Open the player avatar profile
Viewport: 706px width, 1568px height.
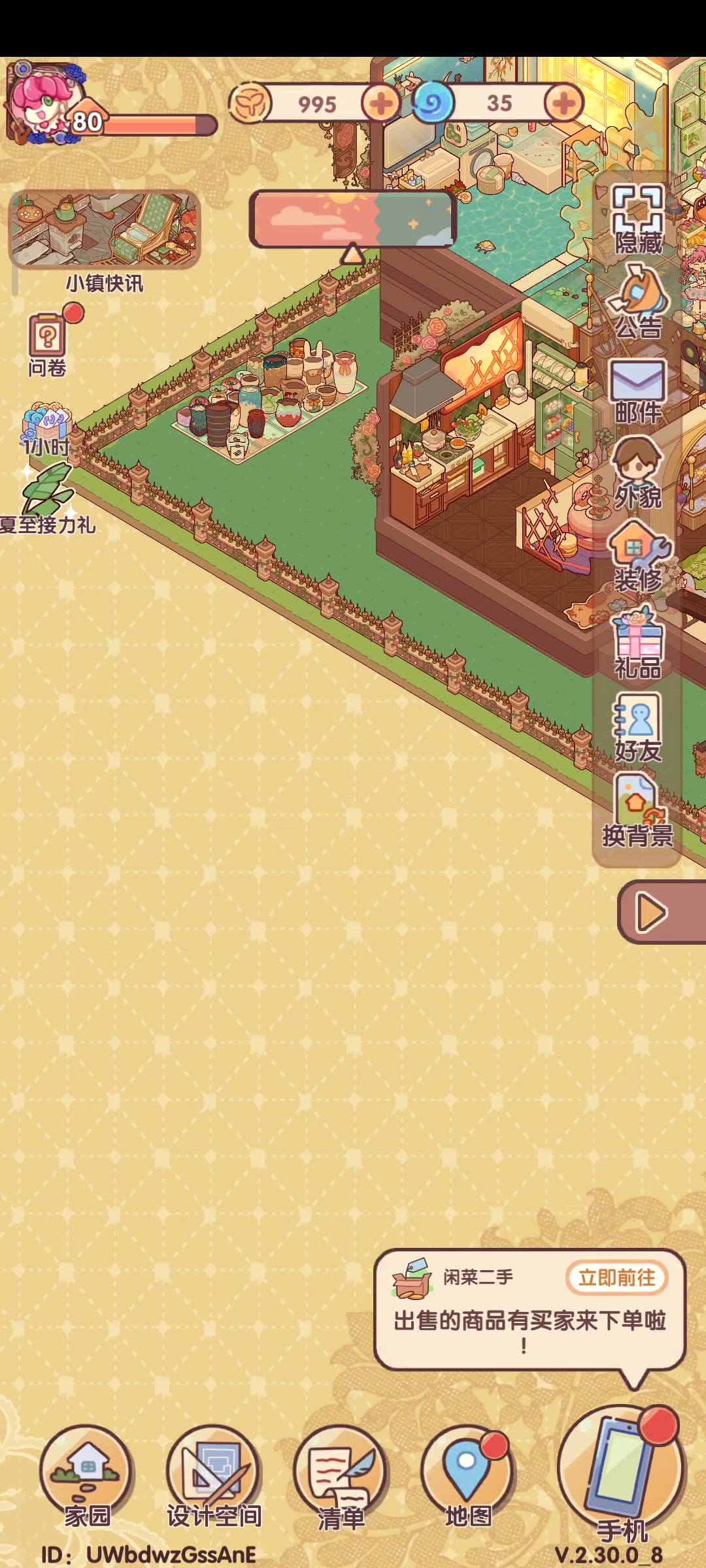pos(44,103)
